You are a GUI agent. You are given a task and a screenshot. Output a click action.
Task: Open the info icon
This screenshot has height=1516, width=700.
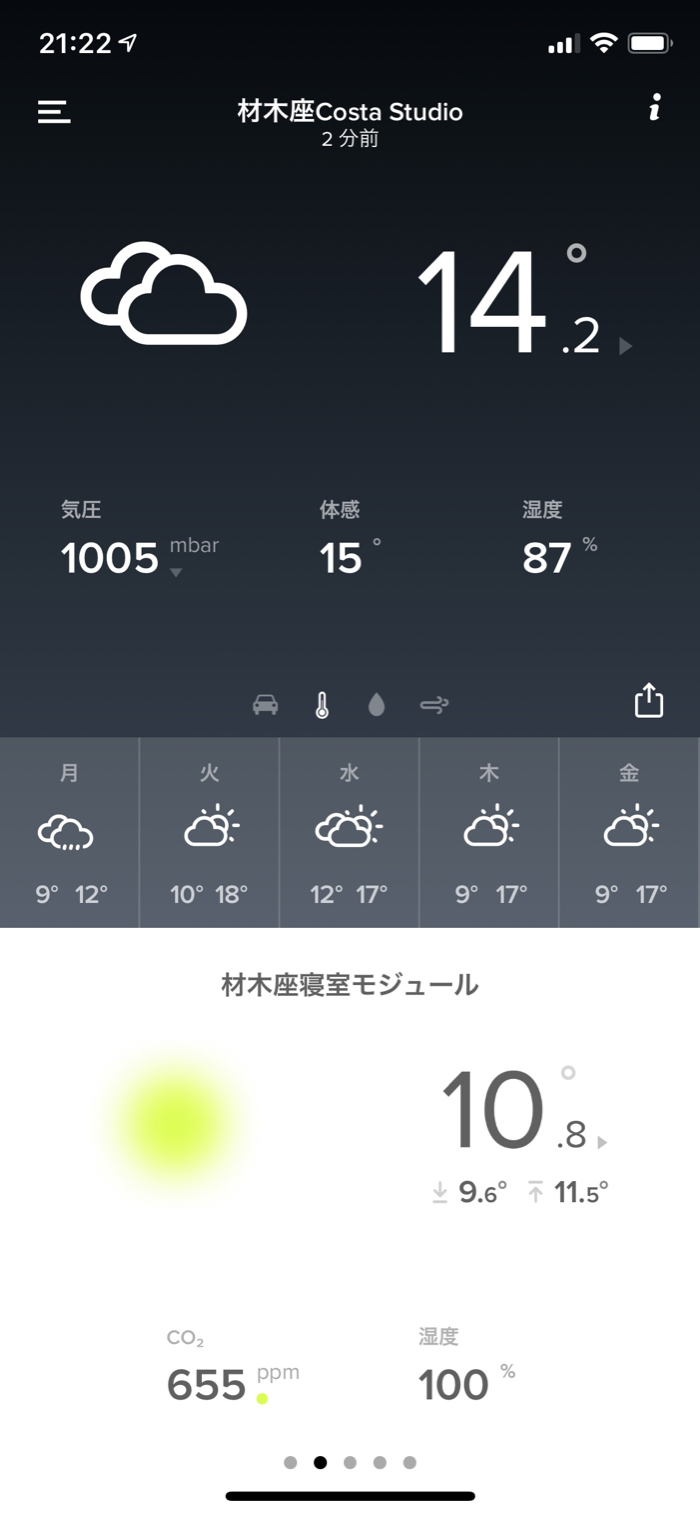(654, 108)
